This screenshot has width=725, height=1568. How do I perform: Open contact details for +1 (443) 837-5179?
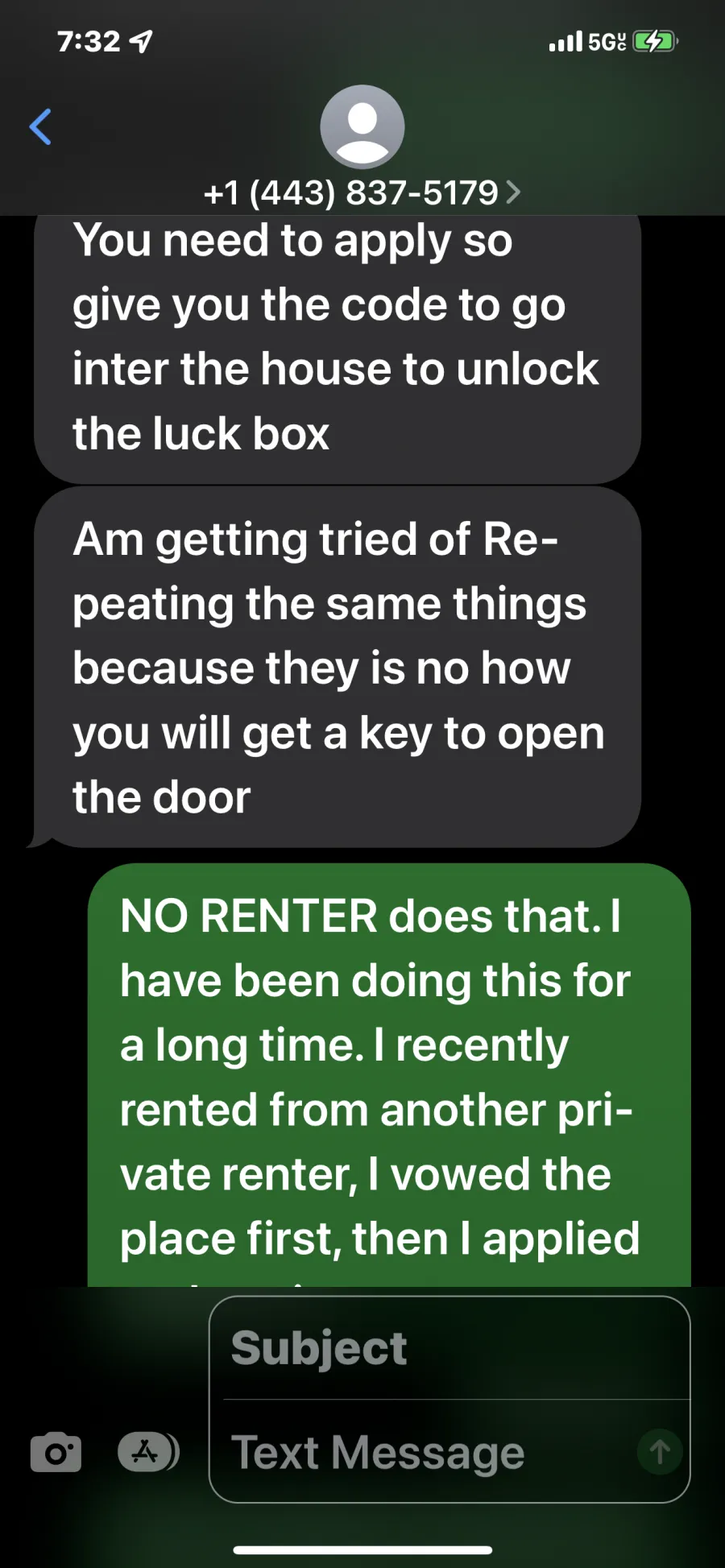[362, 192]
